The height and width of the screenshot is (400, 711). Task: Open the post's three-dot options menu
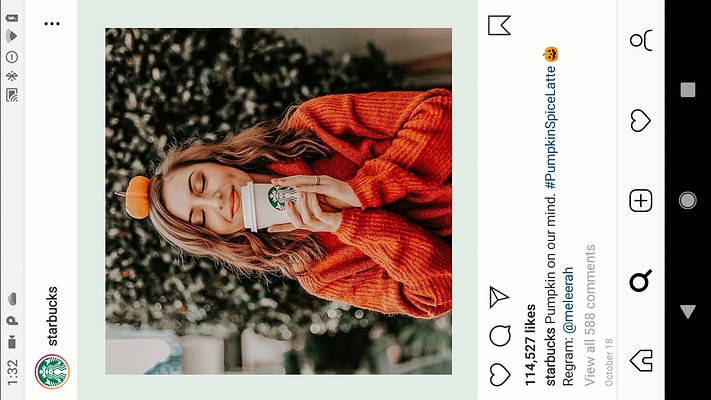pyautogui.click(x=52, y=24)
